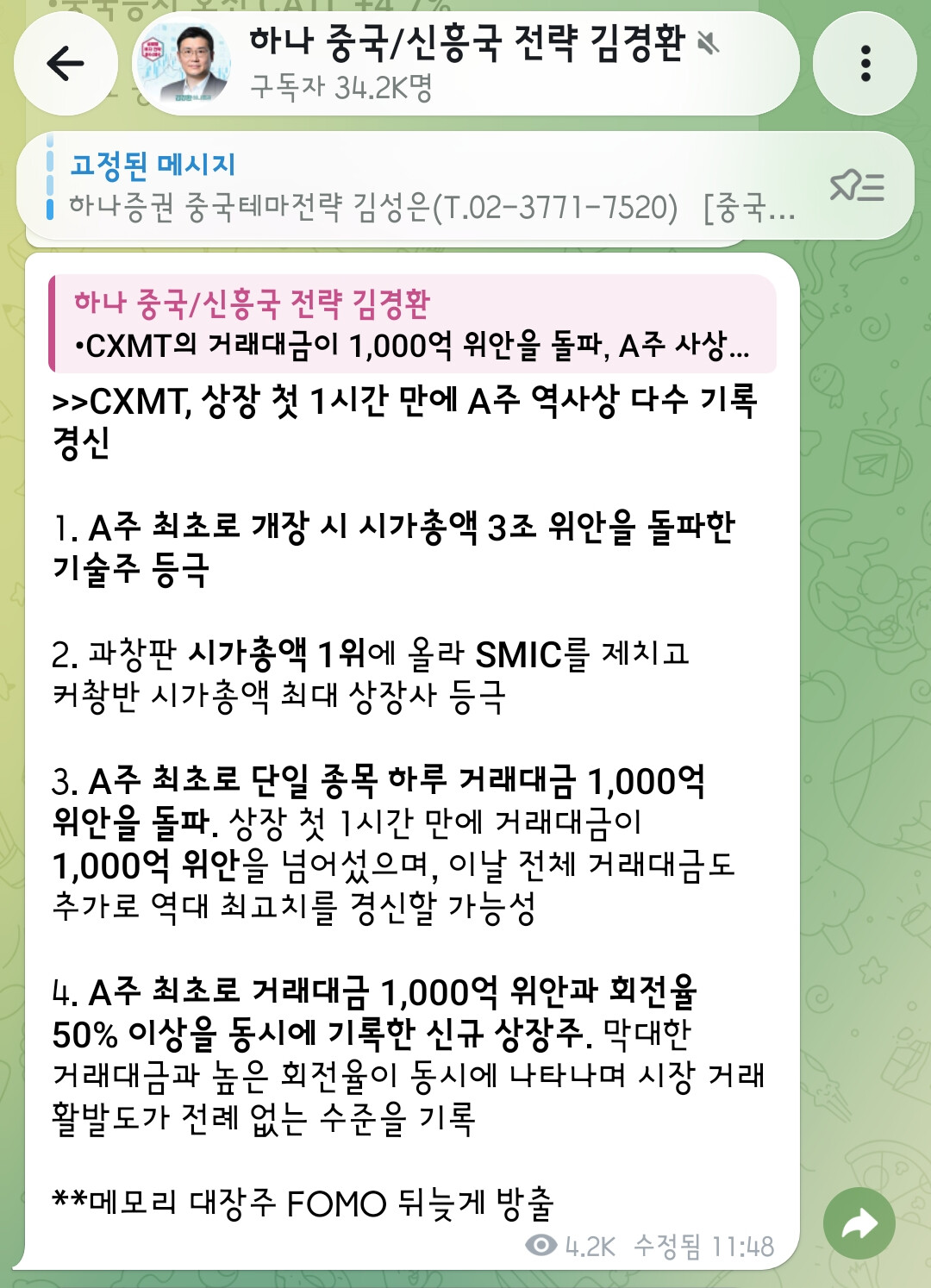Forward this message with the share arrow

(x=859, y=1223)
